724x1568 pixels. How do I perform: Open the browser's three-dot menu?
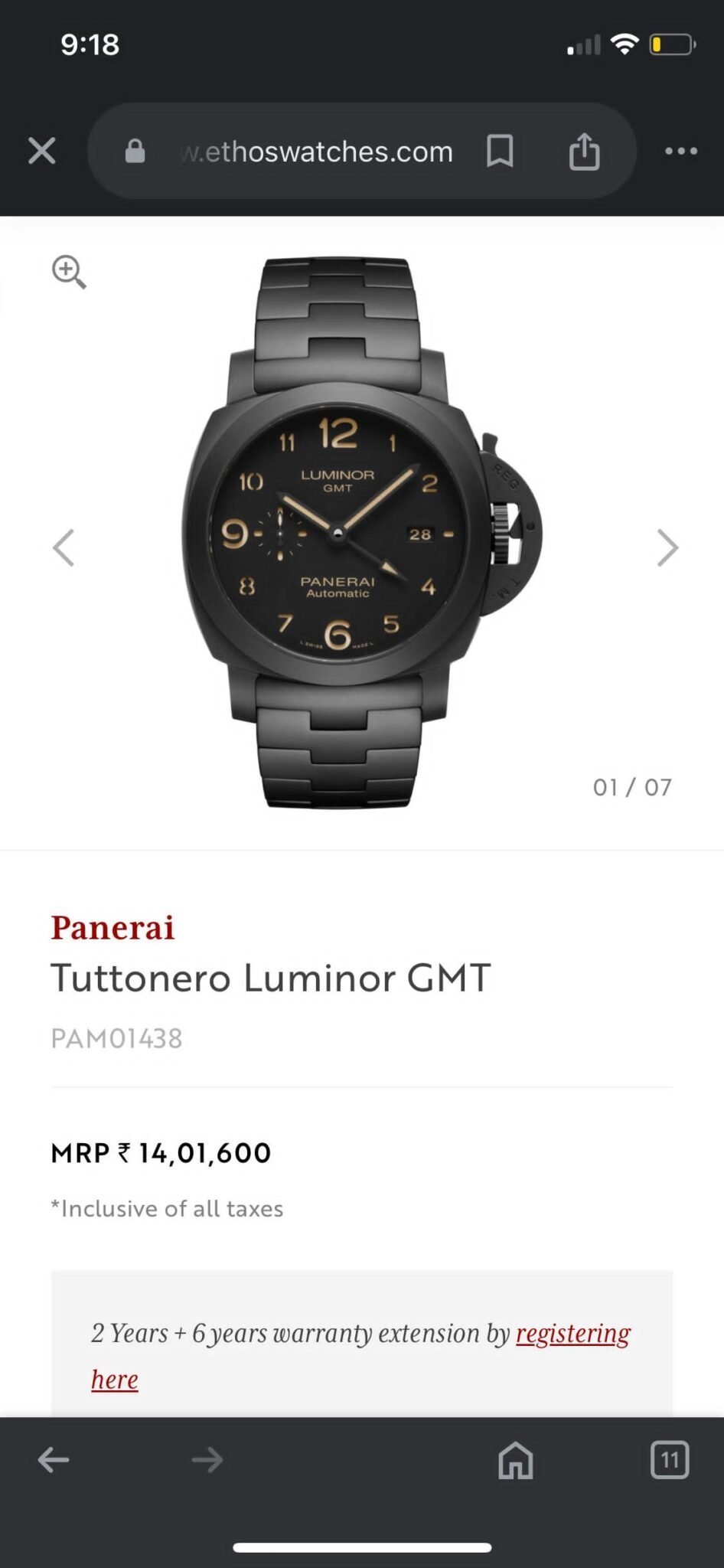[680, 151]
